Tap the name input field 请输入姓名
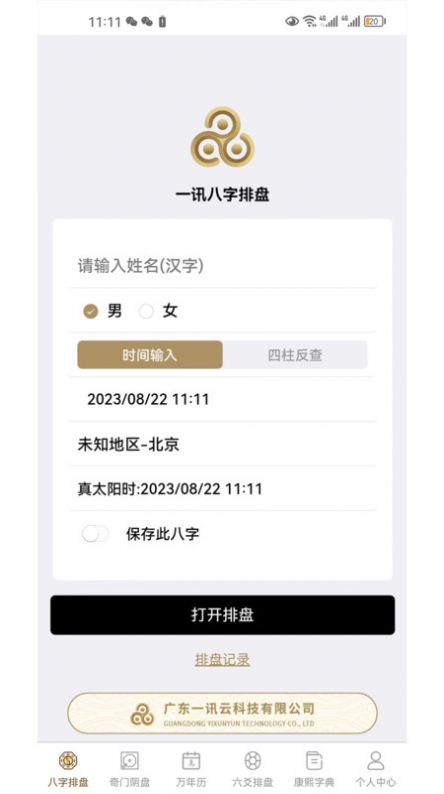Screen dimensions: 444x794 222,266
